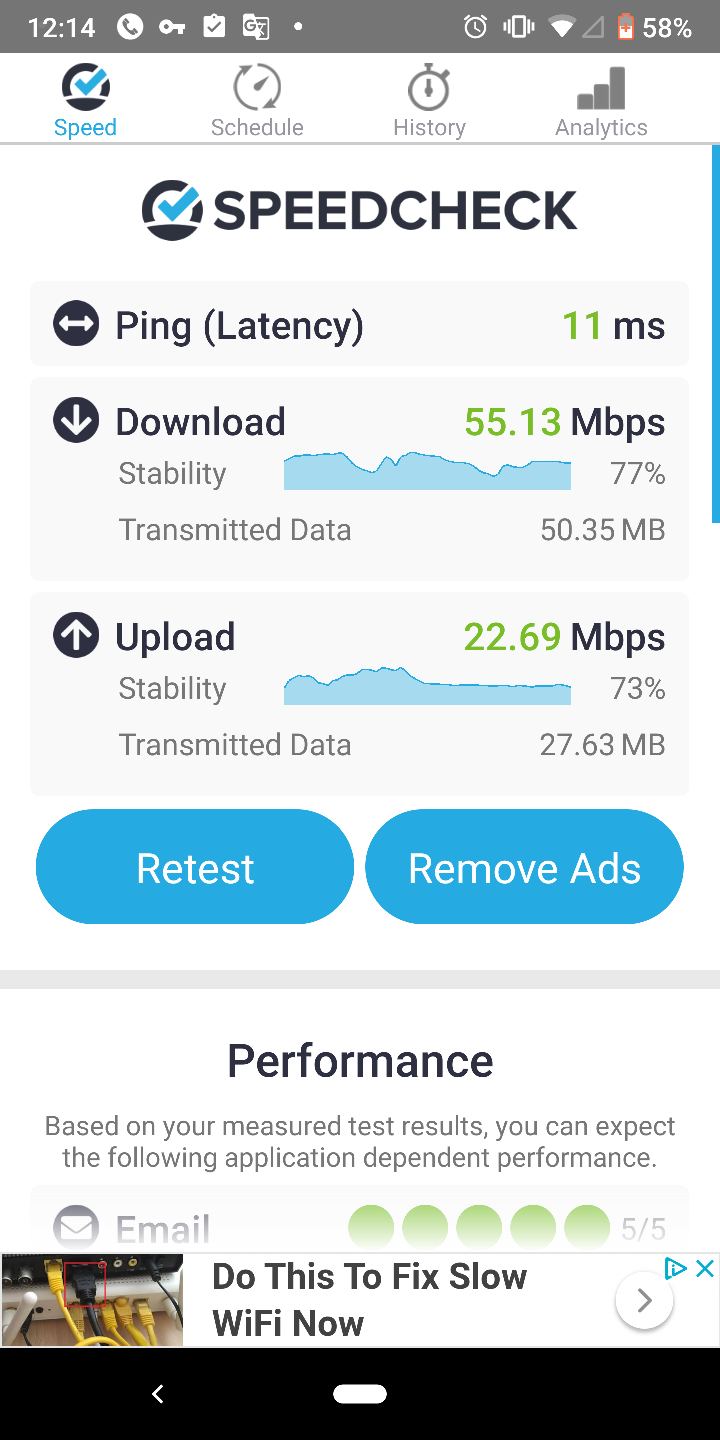This screenshot has width=720, height=1440.
Task: Select the Speed tab
Action: coord(85,101)
